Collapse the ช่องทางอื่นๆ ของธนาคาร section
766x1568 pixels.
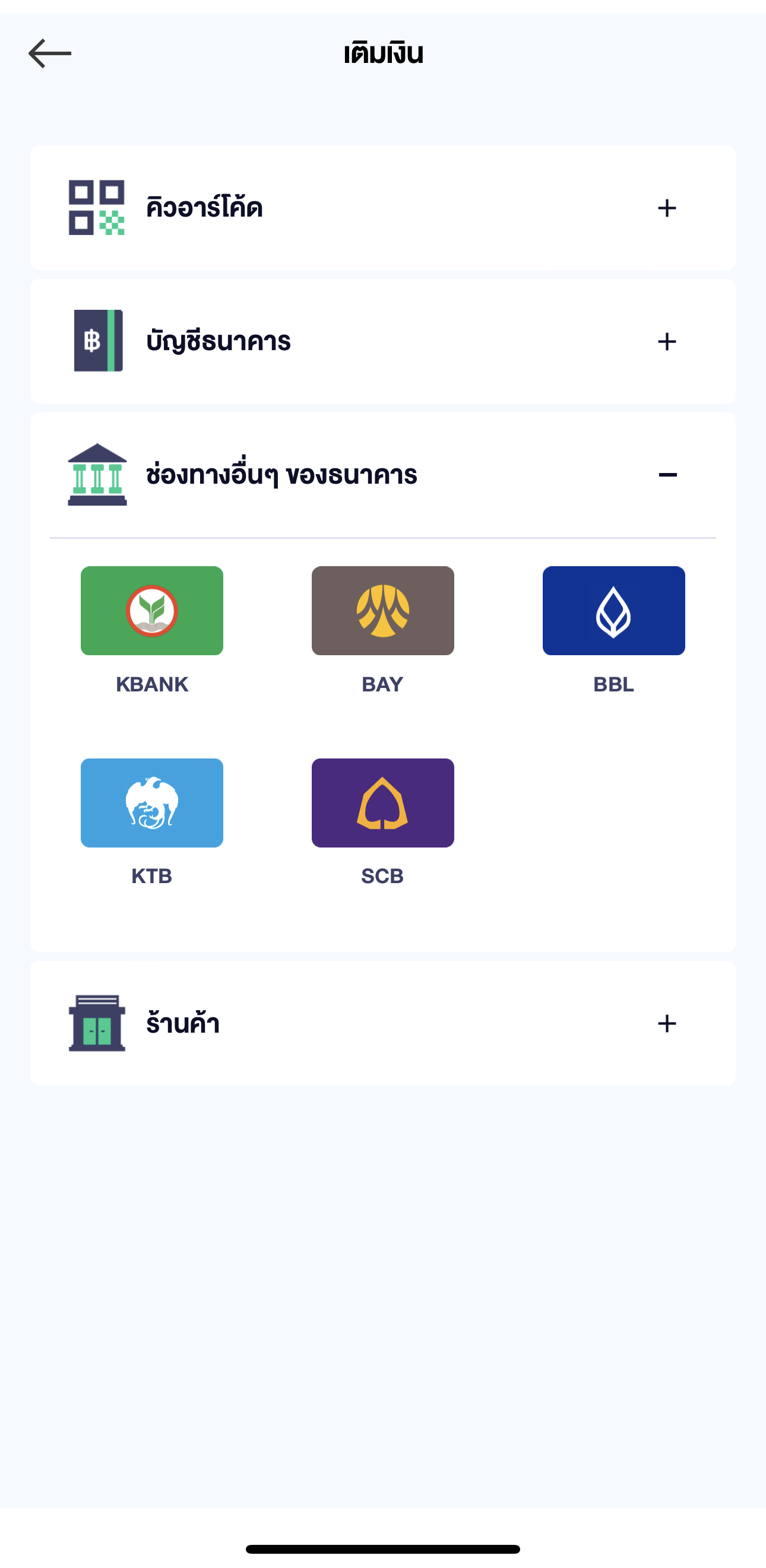[x=667, y=475]
